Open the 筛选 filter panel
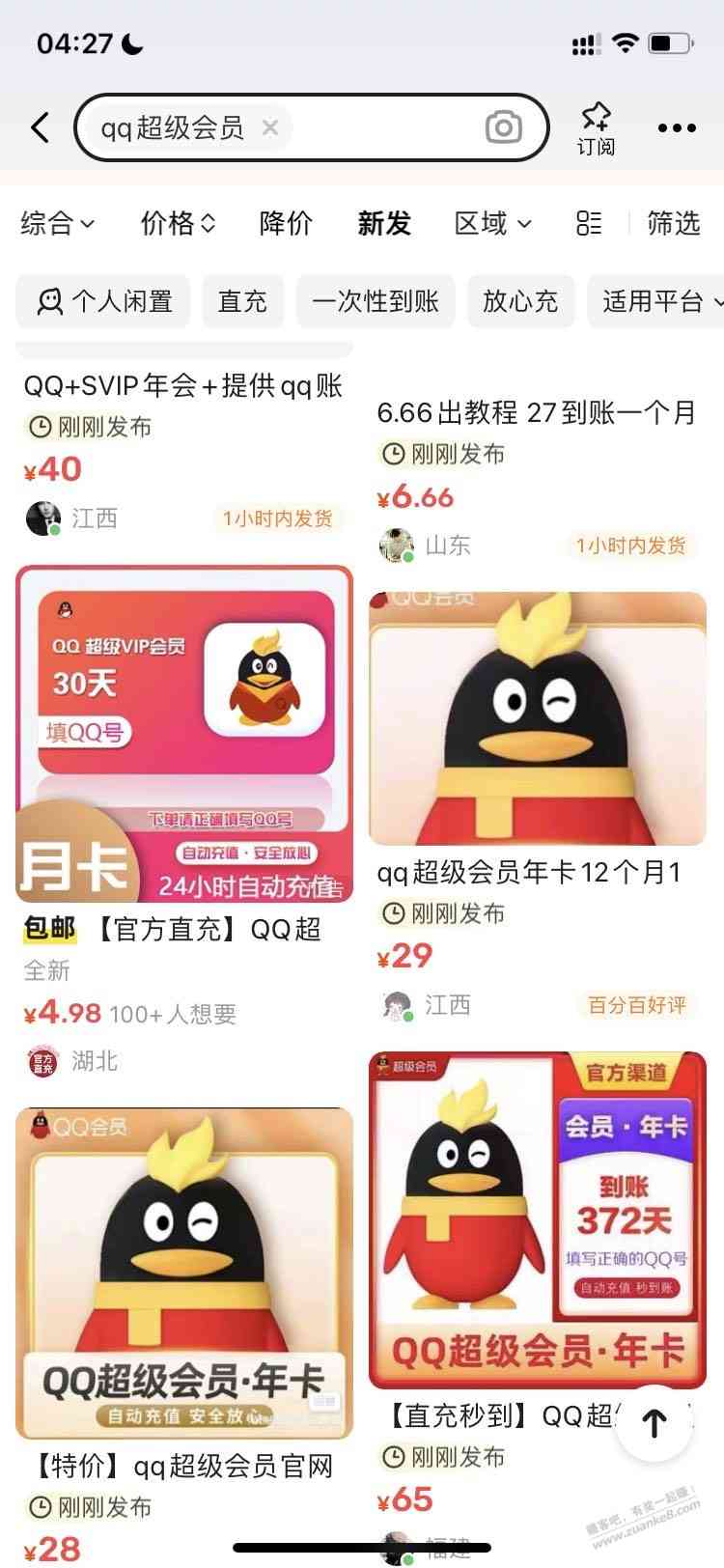 (x=673, y=224)
